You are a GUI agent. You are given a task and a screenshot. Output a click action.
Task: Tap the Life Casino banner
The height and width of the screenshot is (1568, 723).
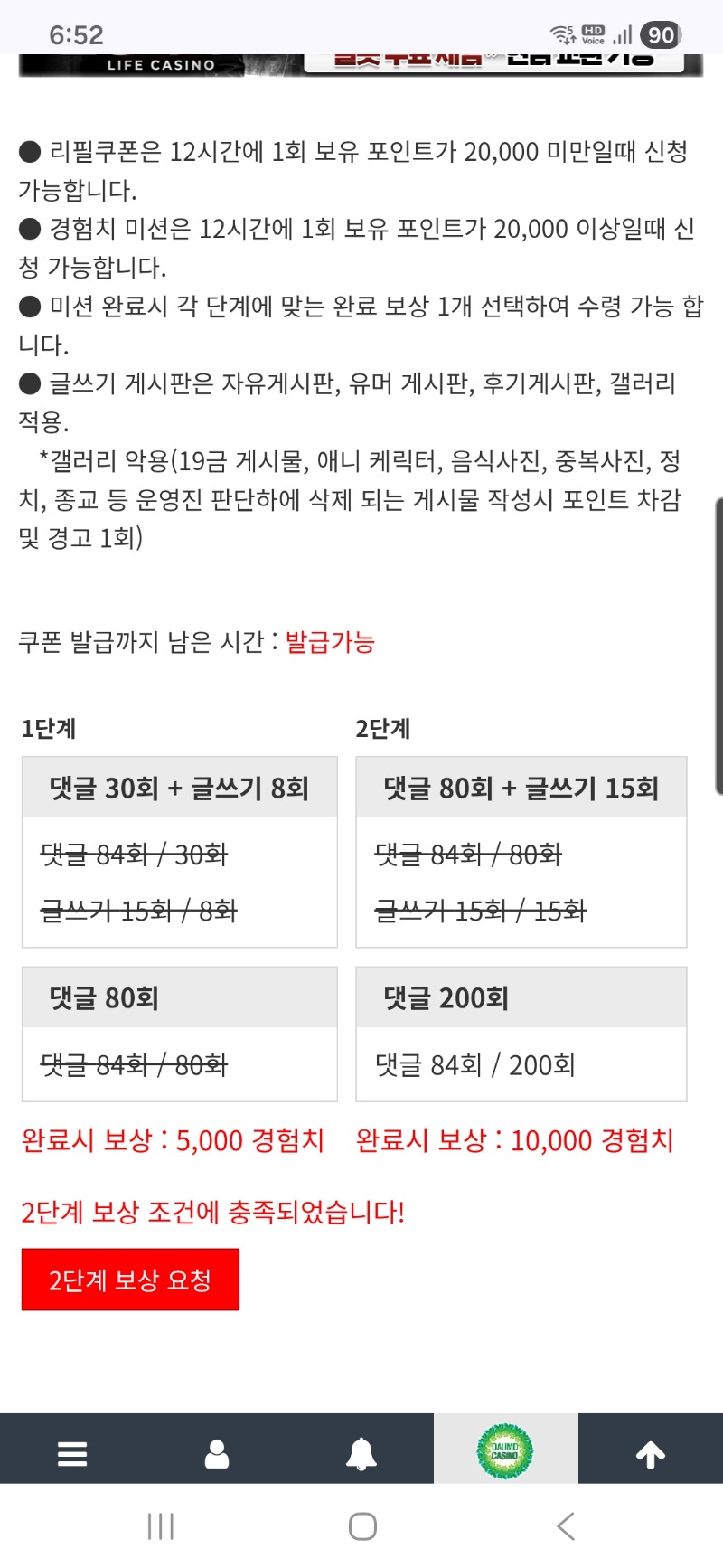[161, 65]
